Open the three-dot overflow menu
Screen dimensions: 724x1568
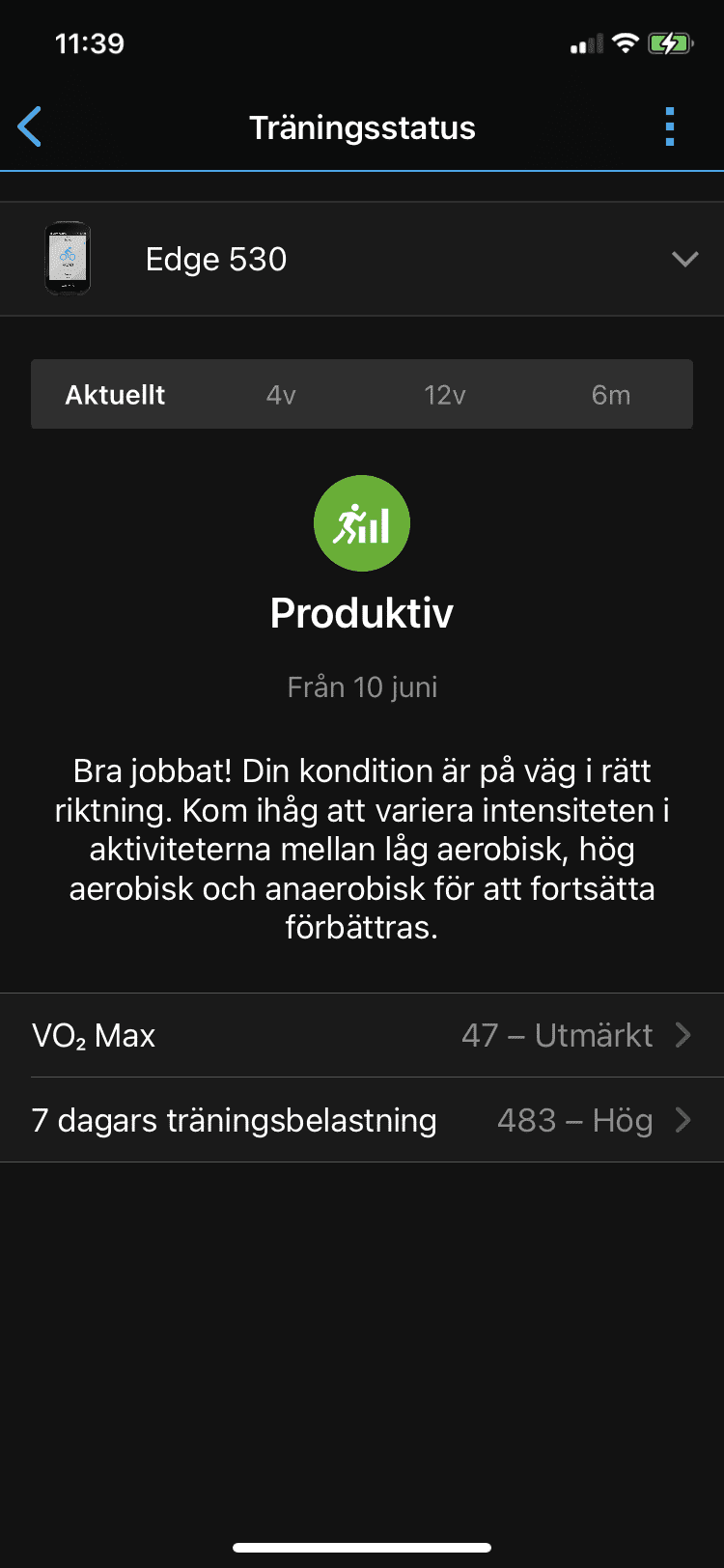(x=670, y=127)
